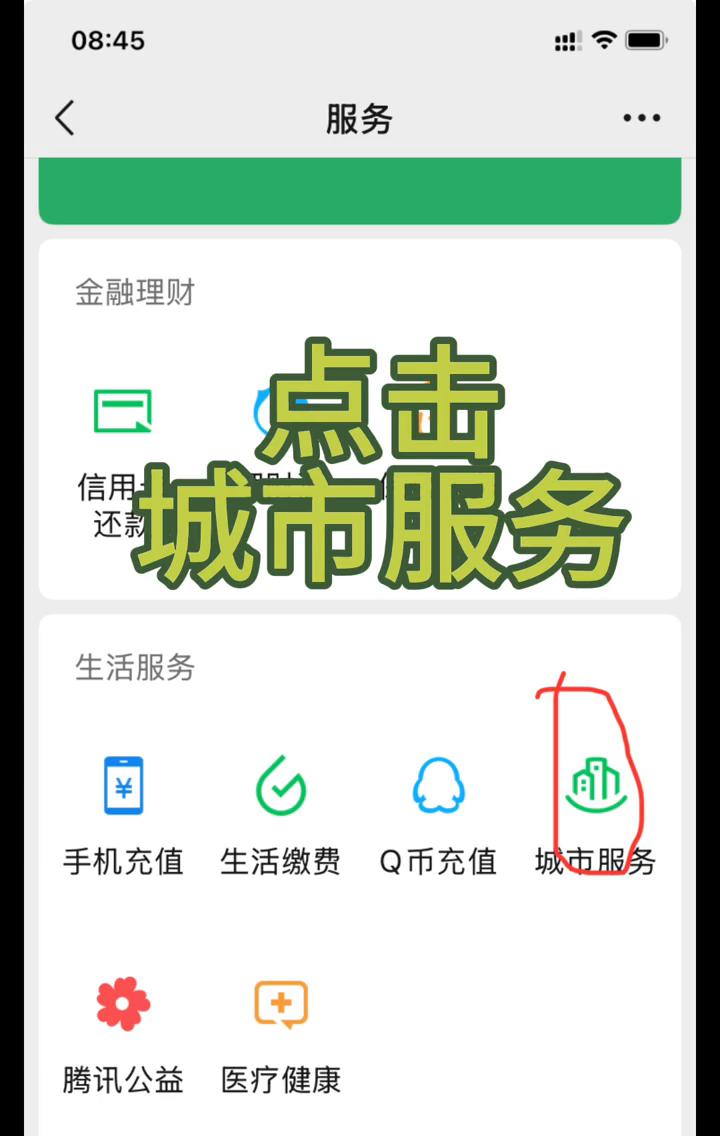
Task: Tap the 服务 page title
Action: (x=359, y=117)
